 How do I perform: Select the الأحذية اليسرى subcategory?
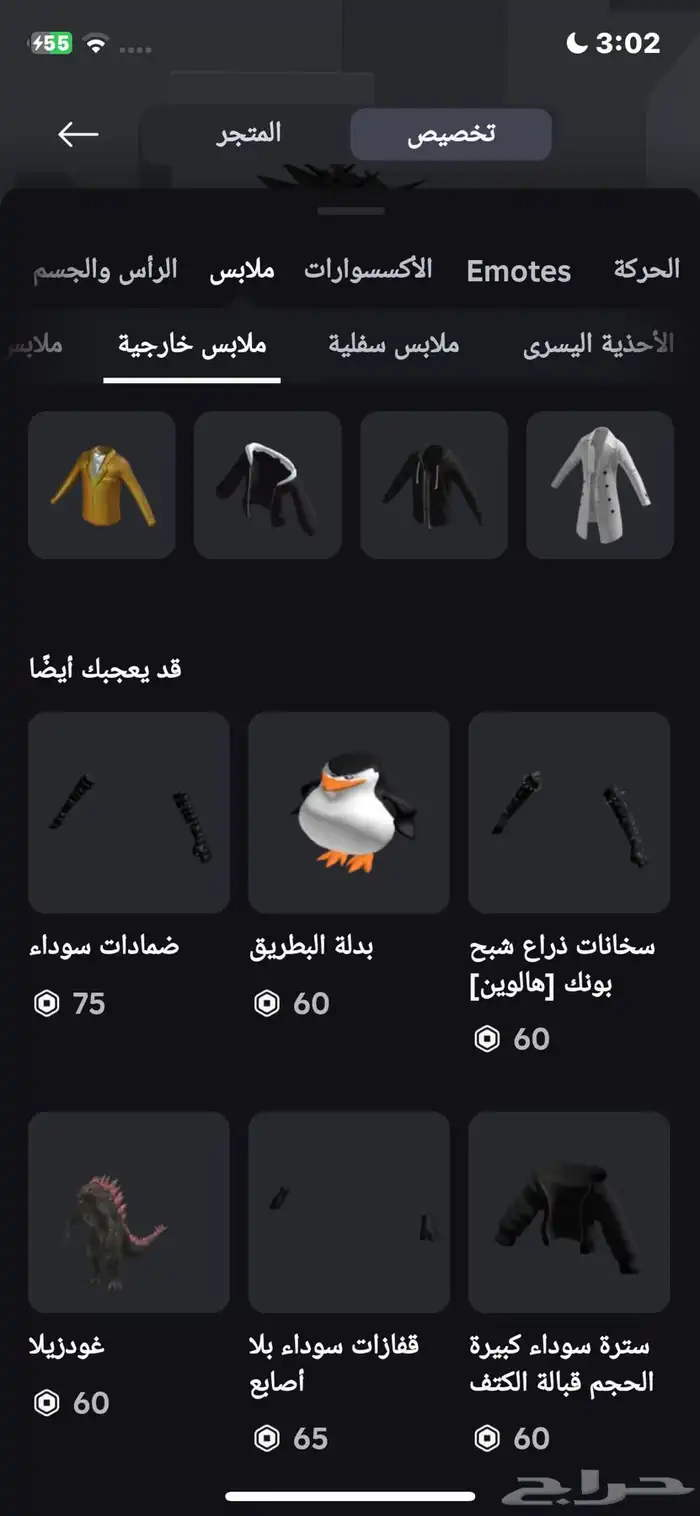point(597,344)
